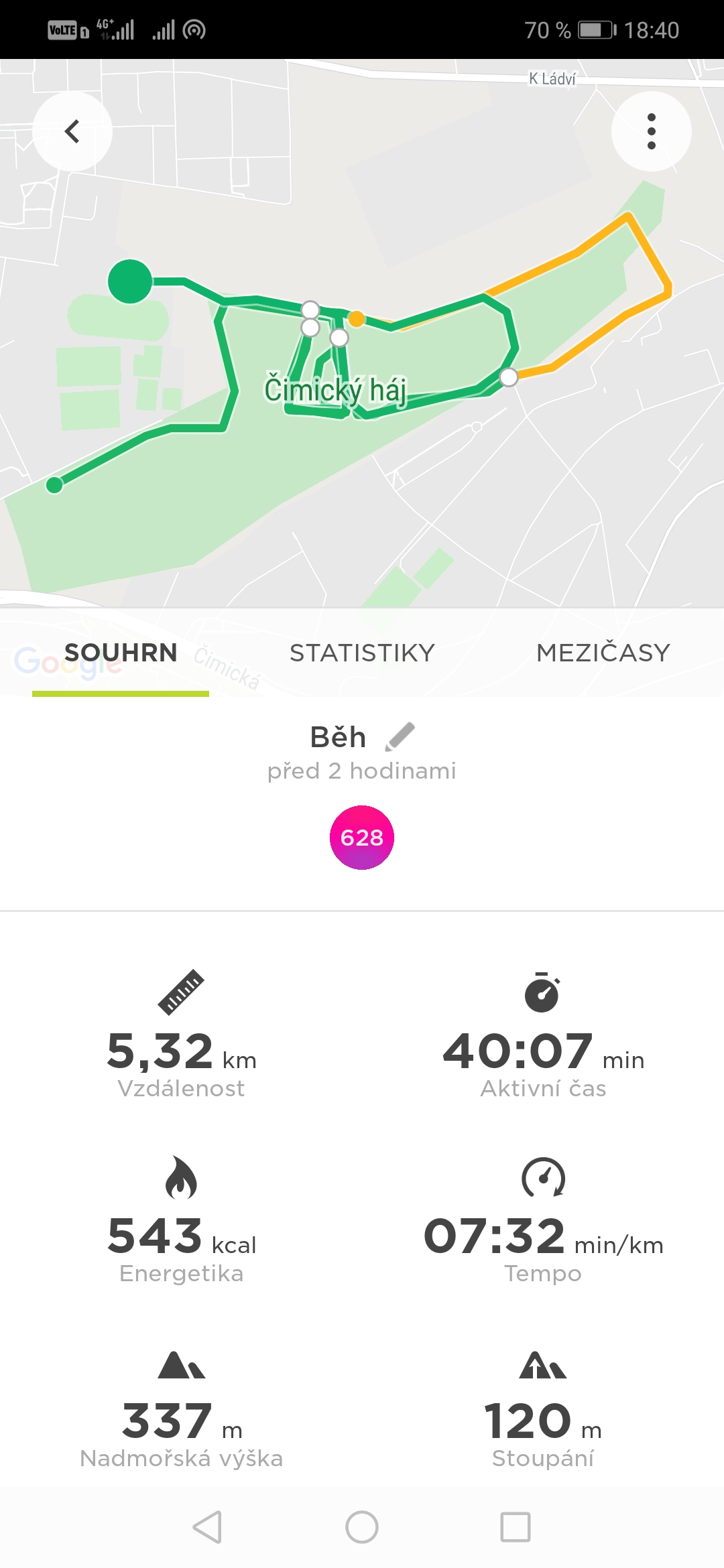Switch to the Mezičasy tab
This screenshot has height=1568, width=724.
click(x=603, y=653)
